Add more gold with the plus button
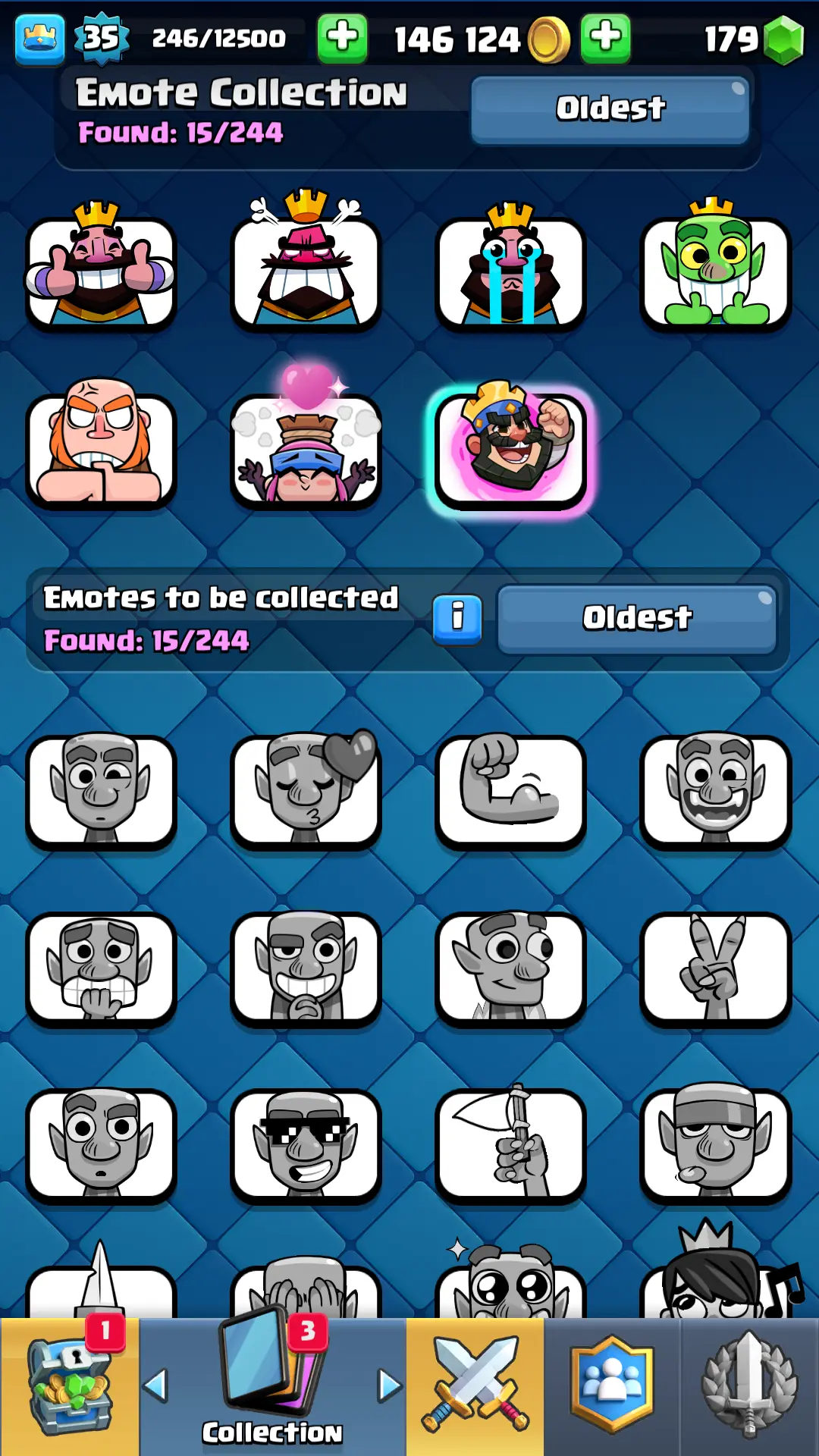The image size is (819, 1456). (605, 38)
